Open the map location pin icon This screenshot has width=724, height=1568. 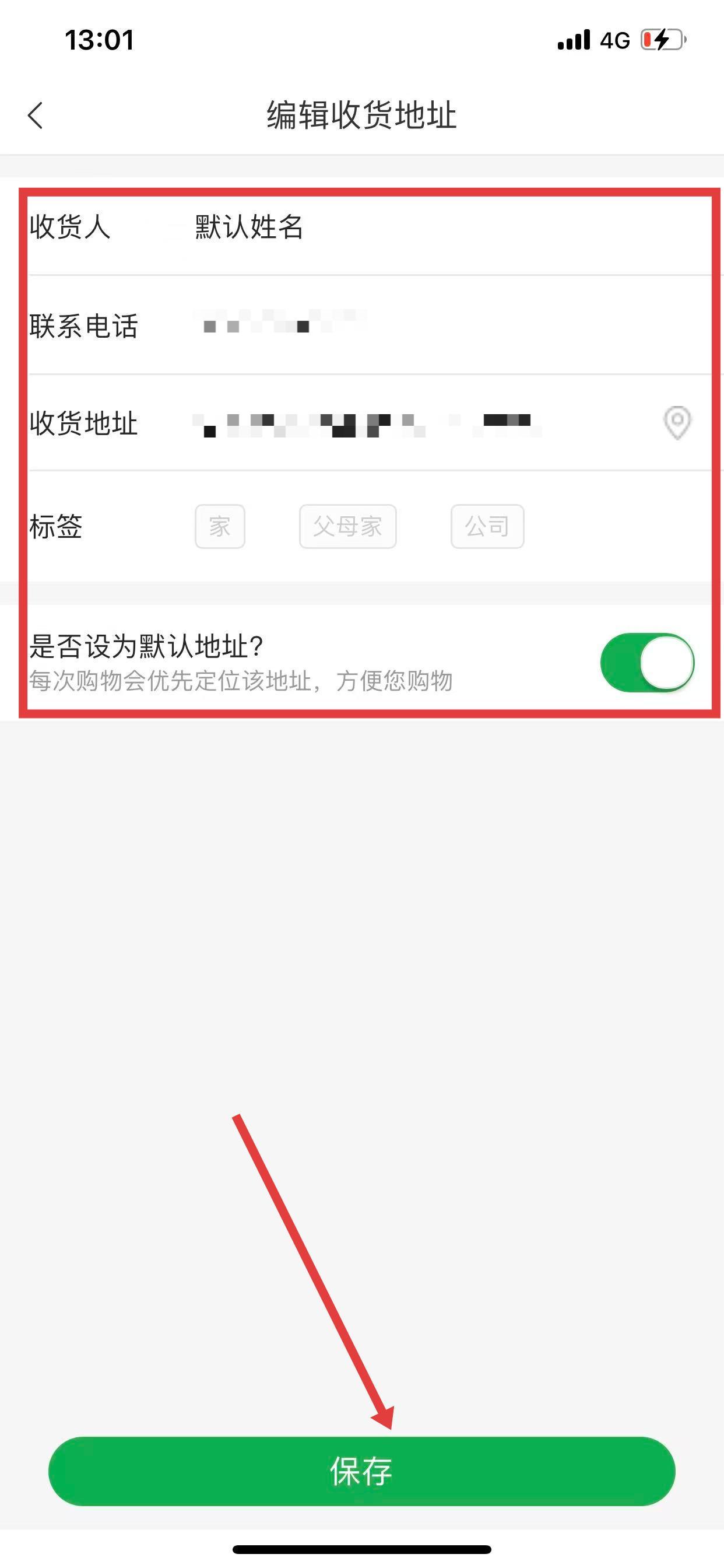(x=677, y=422)
